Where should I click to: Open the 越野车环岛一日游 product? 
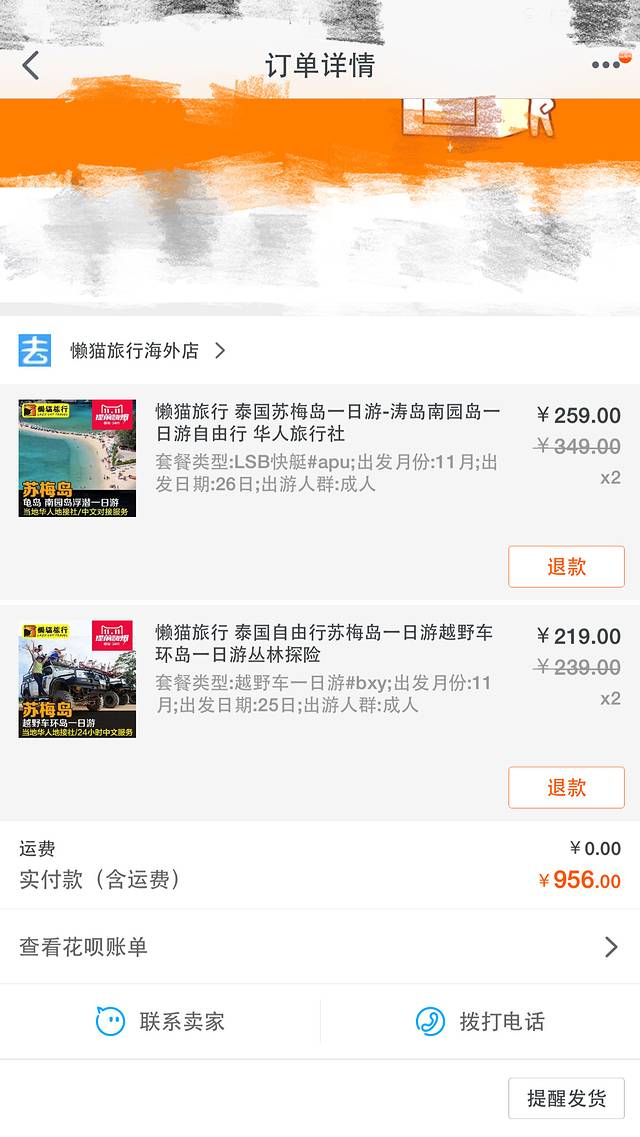[x=323, y=643]
